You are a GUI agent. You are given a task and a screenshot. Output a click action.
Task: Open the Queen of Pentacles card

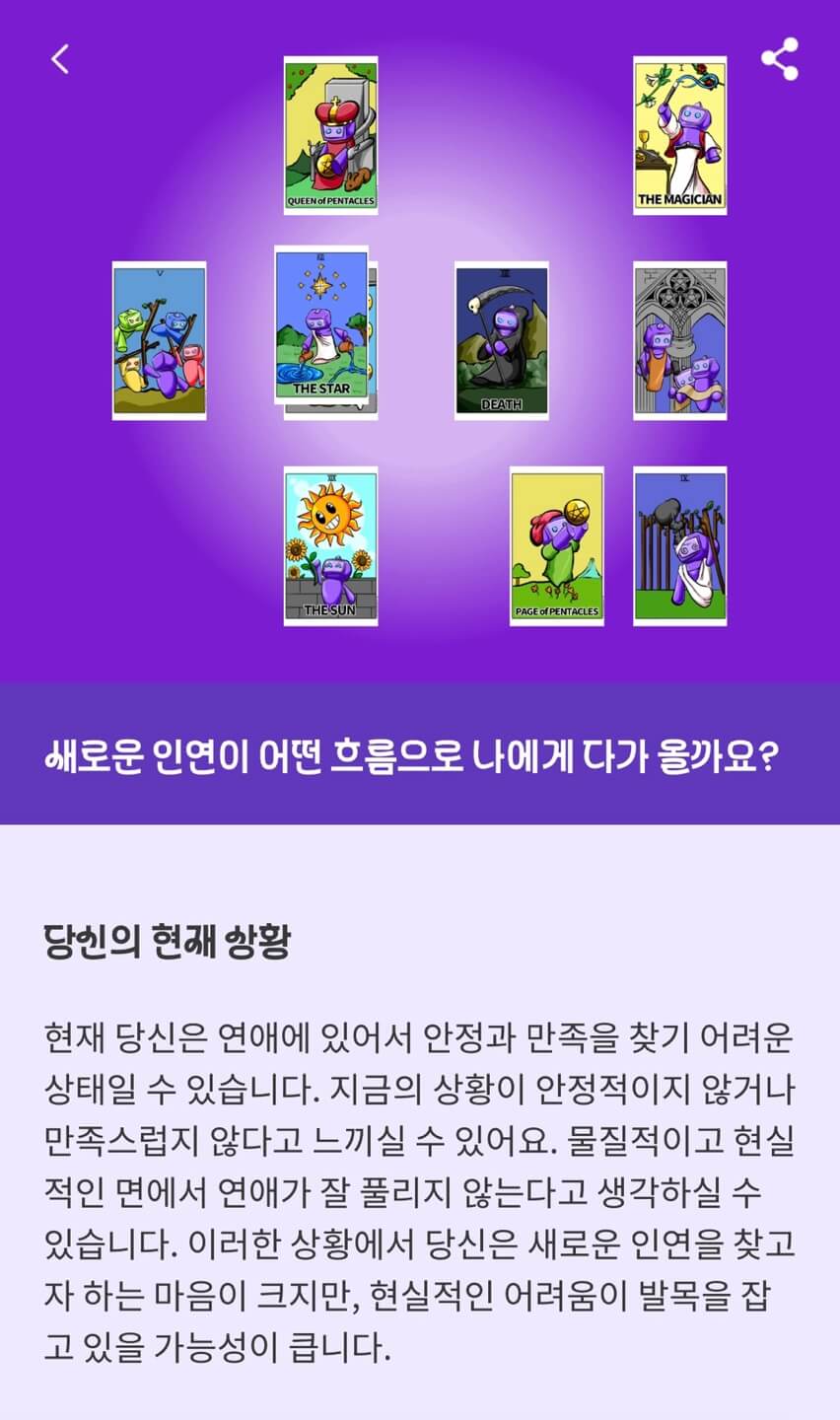click(330, 135)
